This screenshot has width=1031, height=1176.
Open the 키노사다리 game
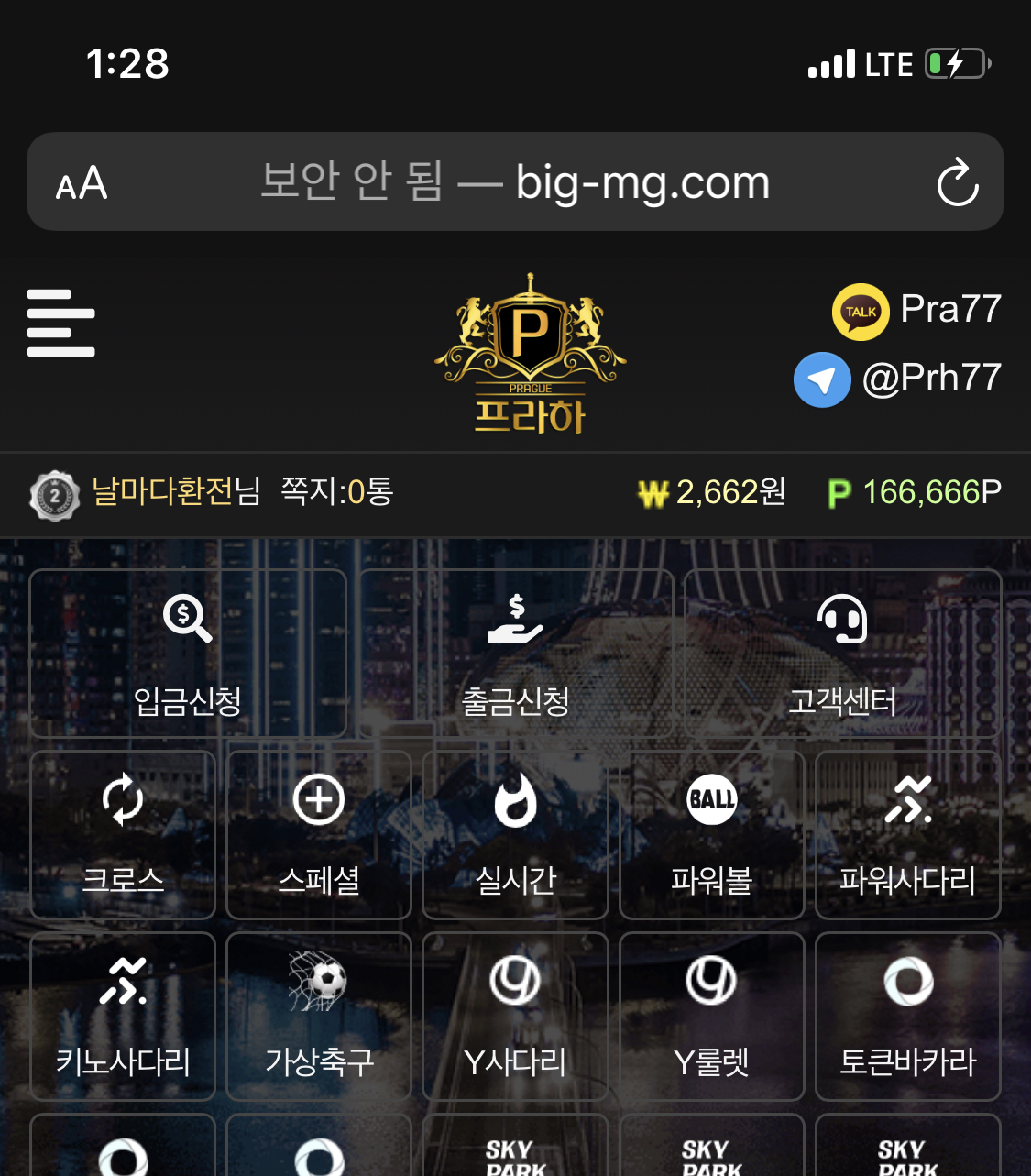[123, 1016]
